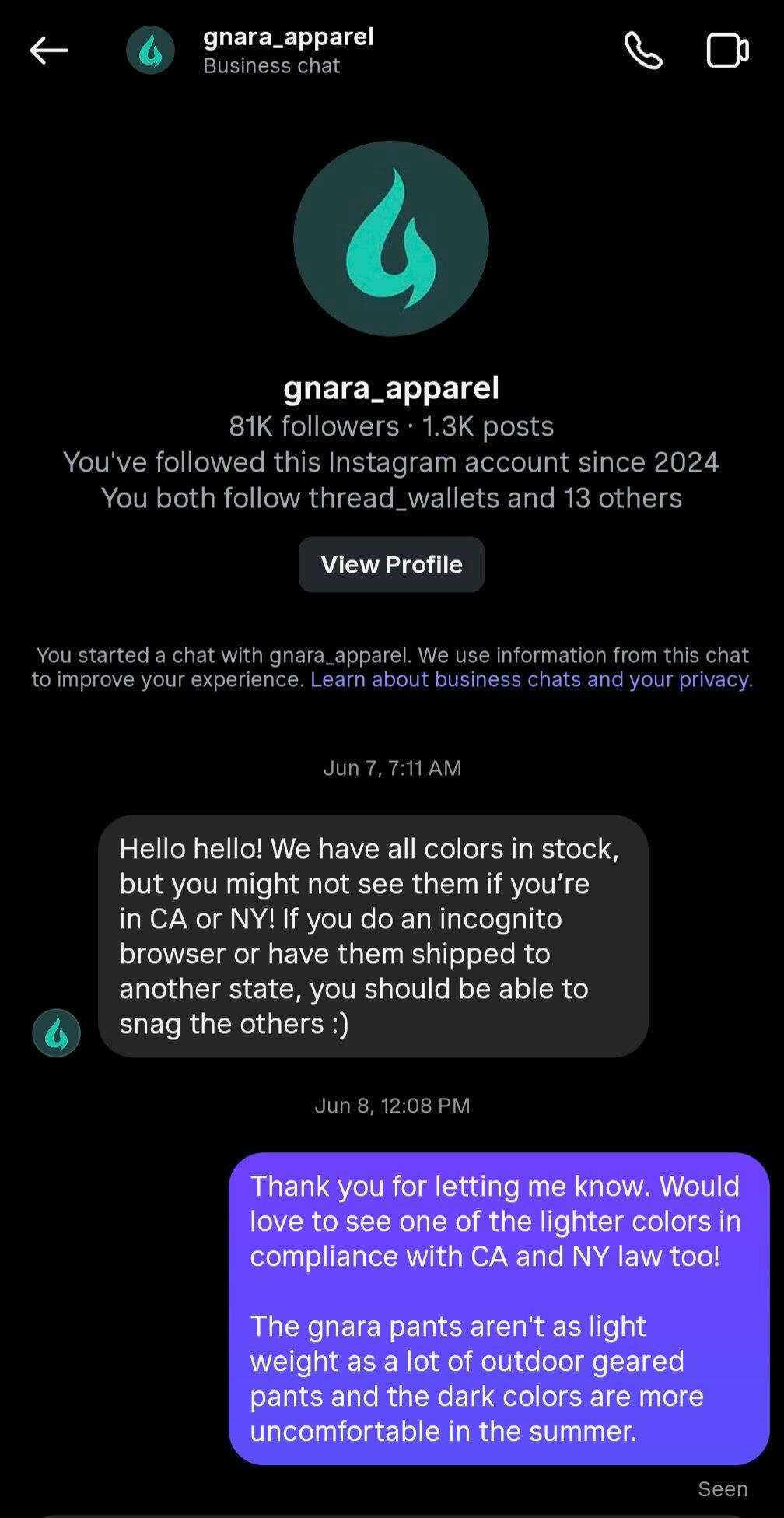Start an audio call with gnara_apparel
Image resolution: width=784 pixels, height=1518 pixels.
click(x=643, y=51)
